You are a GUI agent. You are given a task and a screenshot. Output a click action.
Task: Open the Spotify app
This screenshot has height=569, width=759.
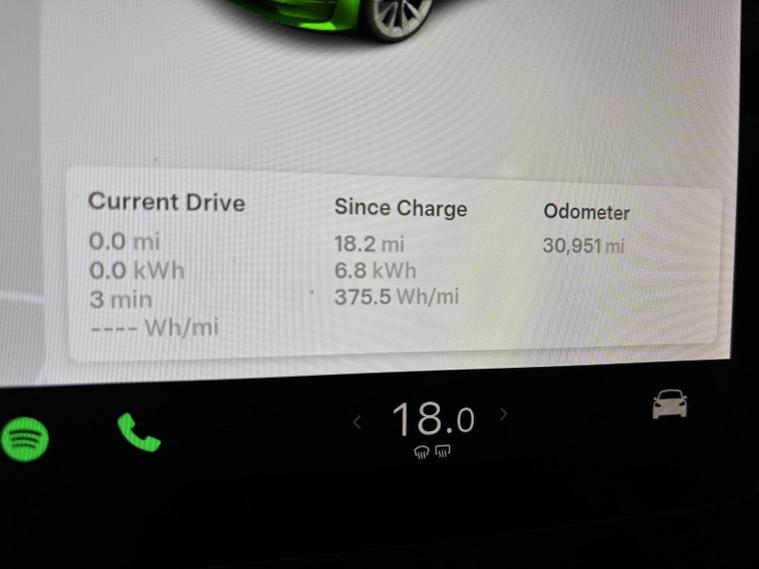[26, 438]
